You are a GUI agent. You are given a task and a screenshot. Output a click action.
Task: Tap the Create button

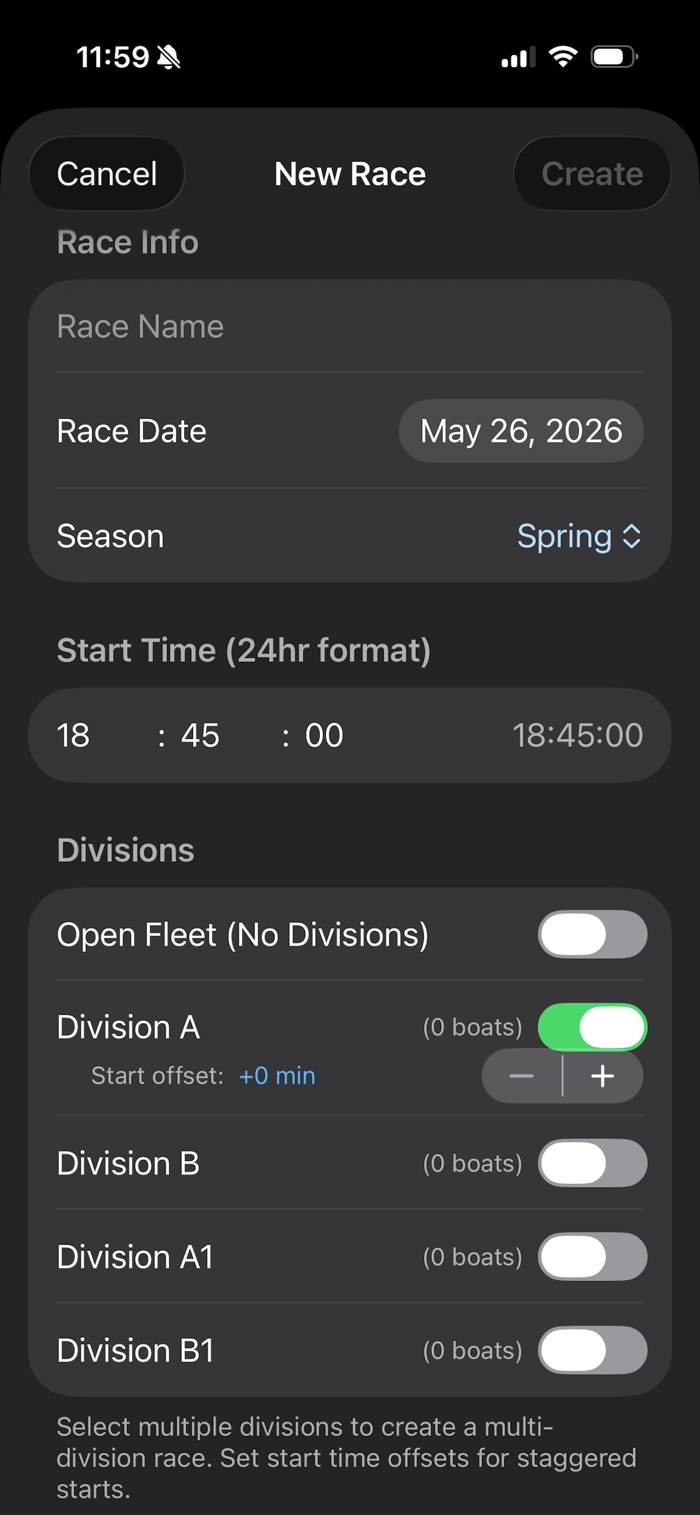coord(592,174)
